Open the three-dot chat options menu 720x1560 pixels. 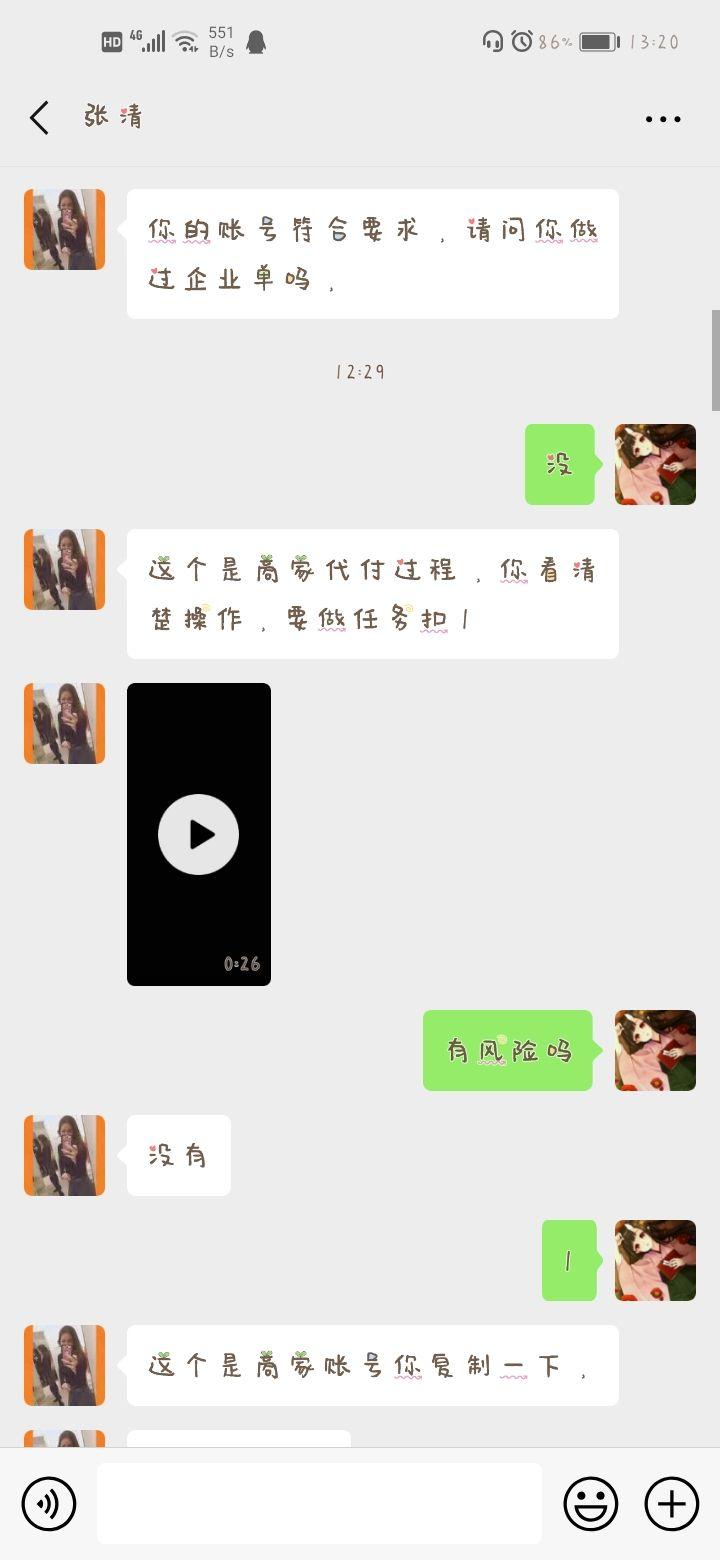pos(662,119)
